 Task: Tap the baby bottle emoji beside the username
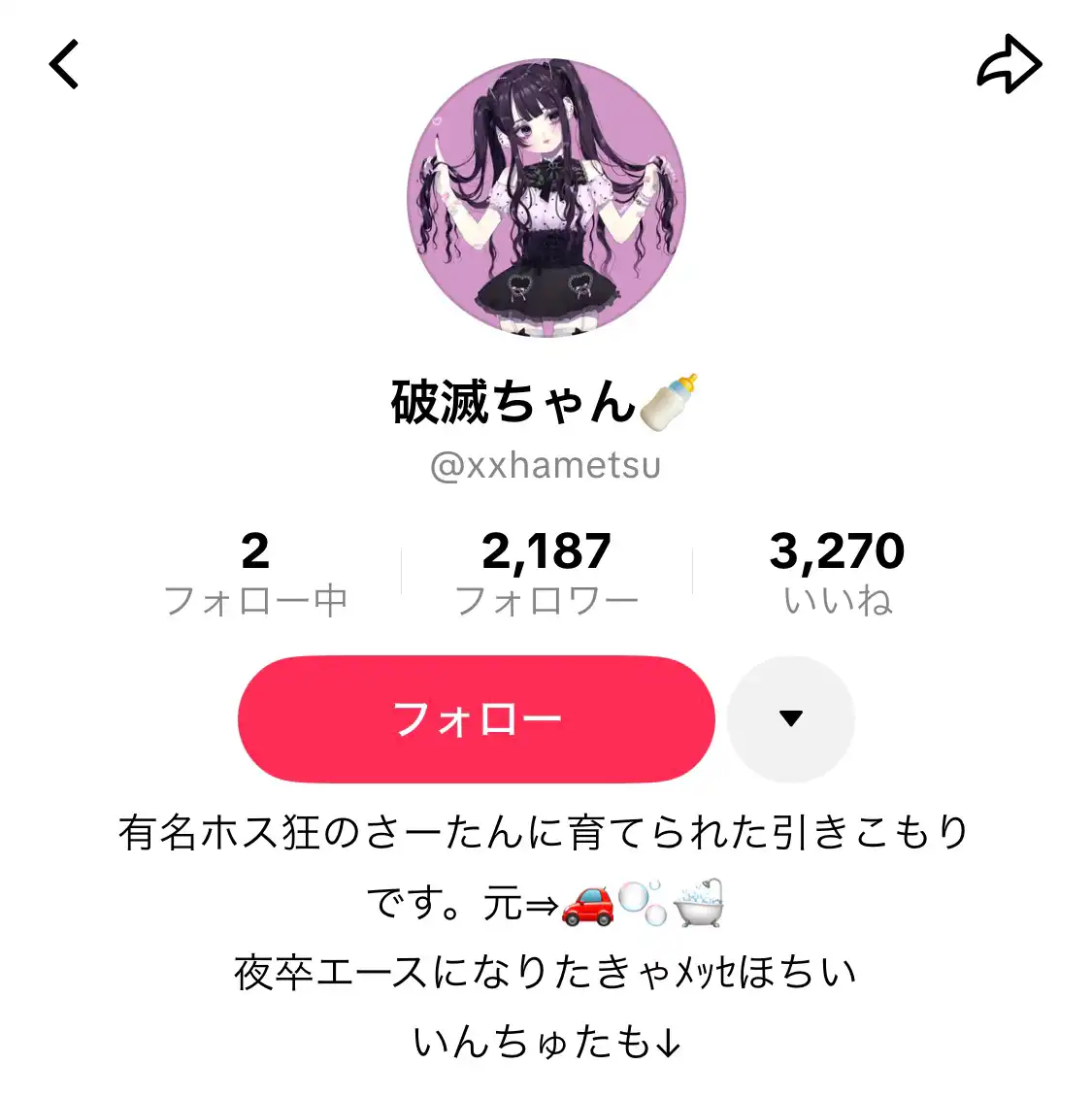click(x=672, y=401)
